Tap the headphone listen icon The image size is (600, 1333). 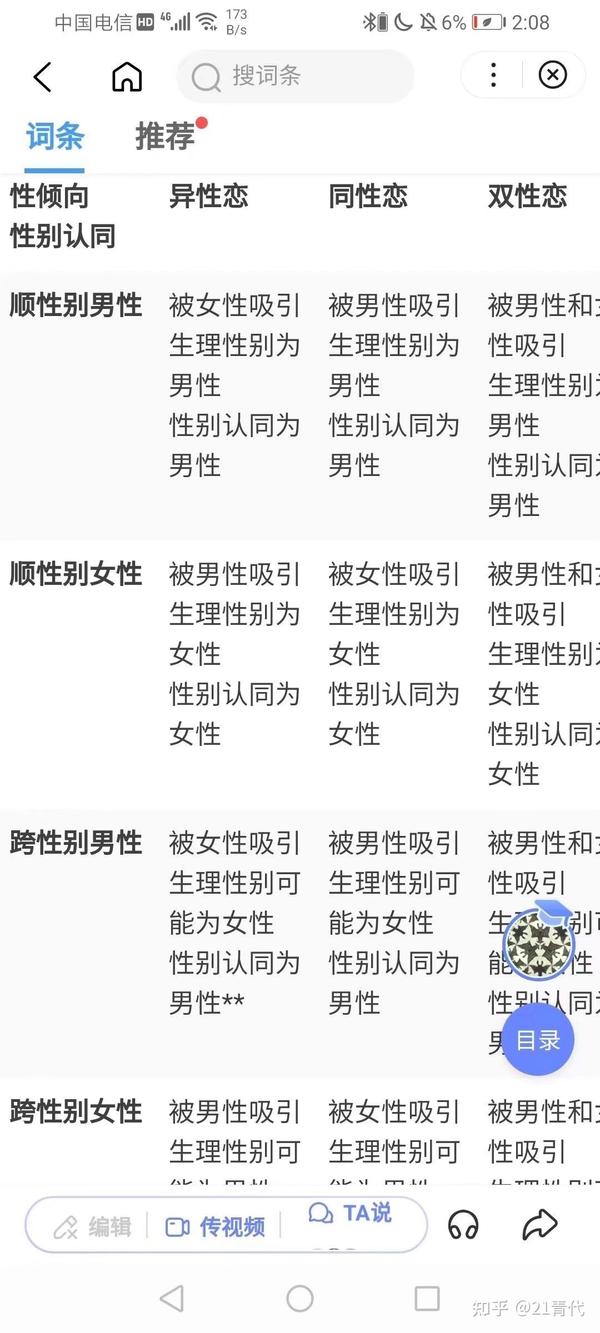click(463, 1225)
